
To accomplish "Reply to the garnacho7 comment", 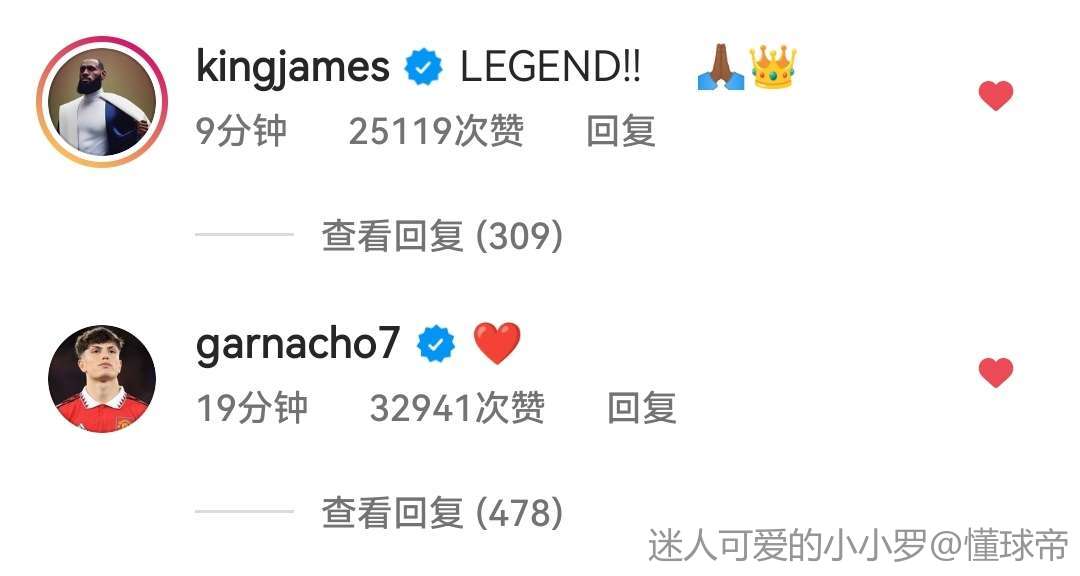I will 641,408.
